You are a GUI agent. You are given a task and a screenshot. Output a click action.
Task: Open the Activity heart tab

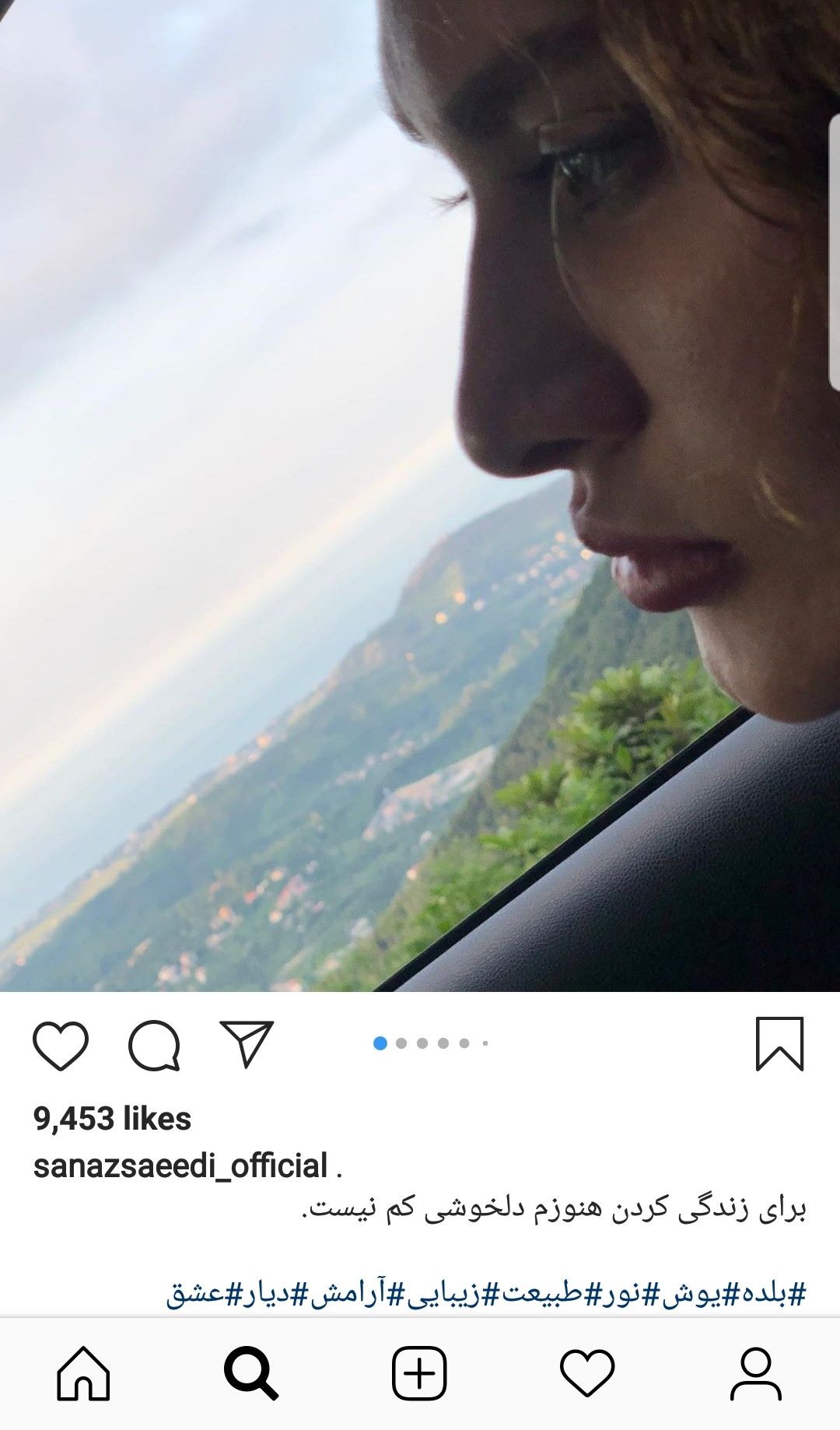[x=587, y=1374]
